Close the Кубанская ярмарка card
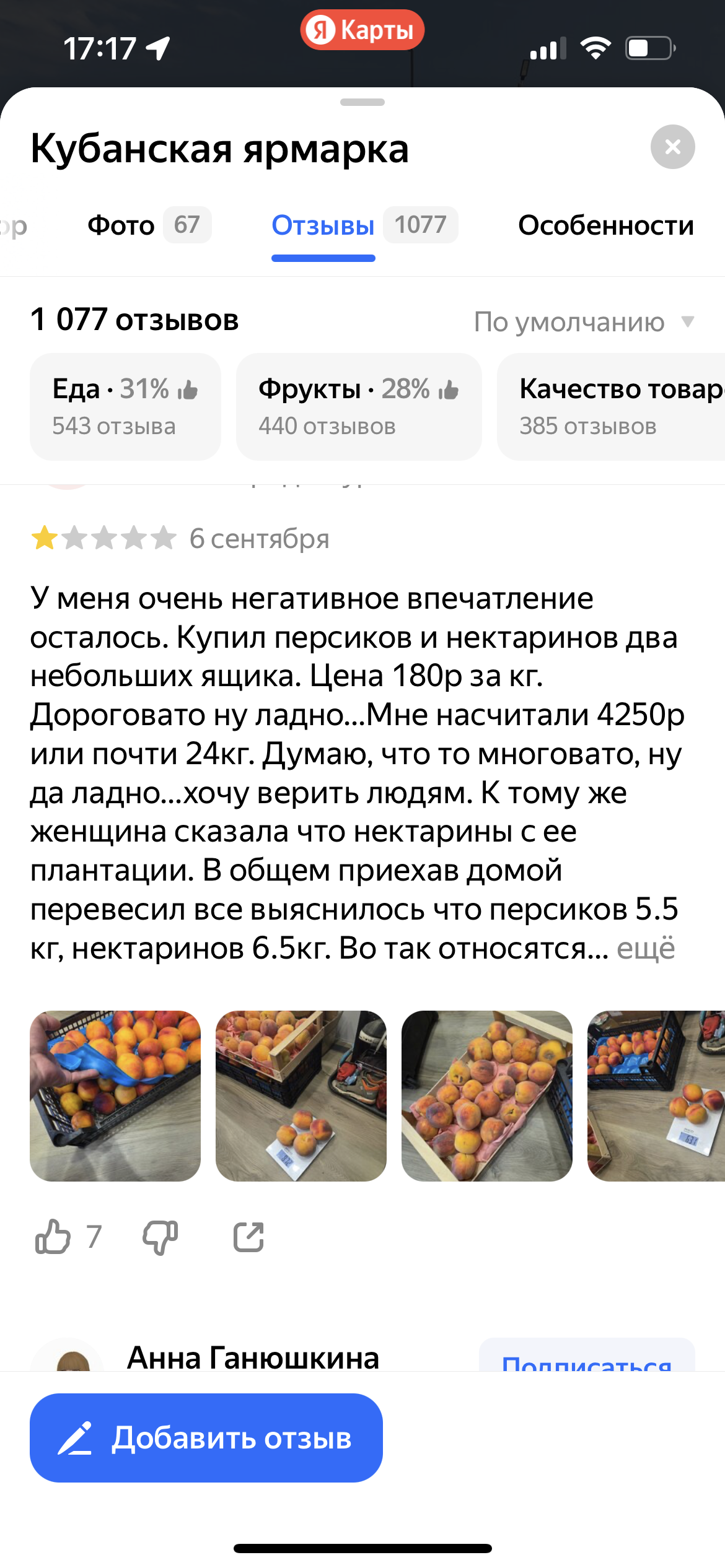This screenshot has width=725, height=1568. [x=672, y=147]
